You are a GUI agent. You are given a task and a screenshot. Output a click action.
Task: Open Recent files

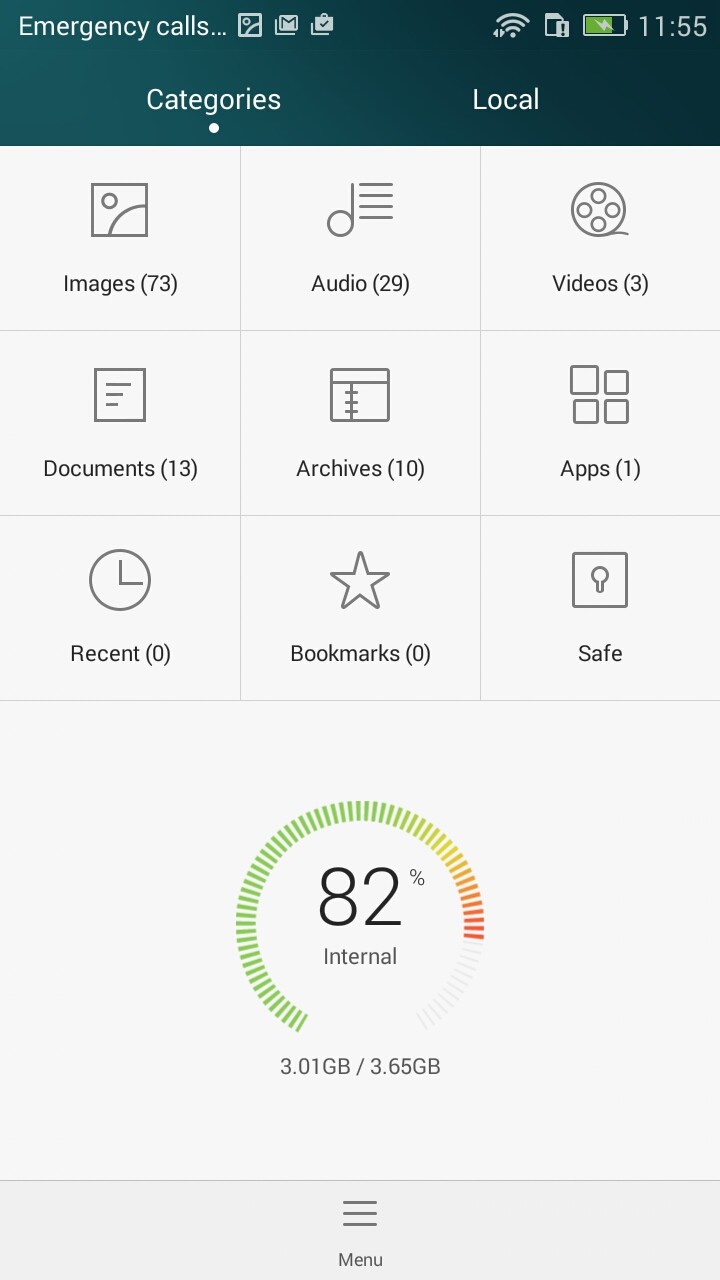120,608
